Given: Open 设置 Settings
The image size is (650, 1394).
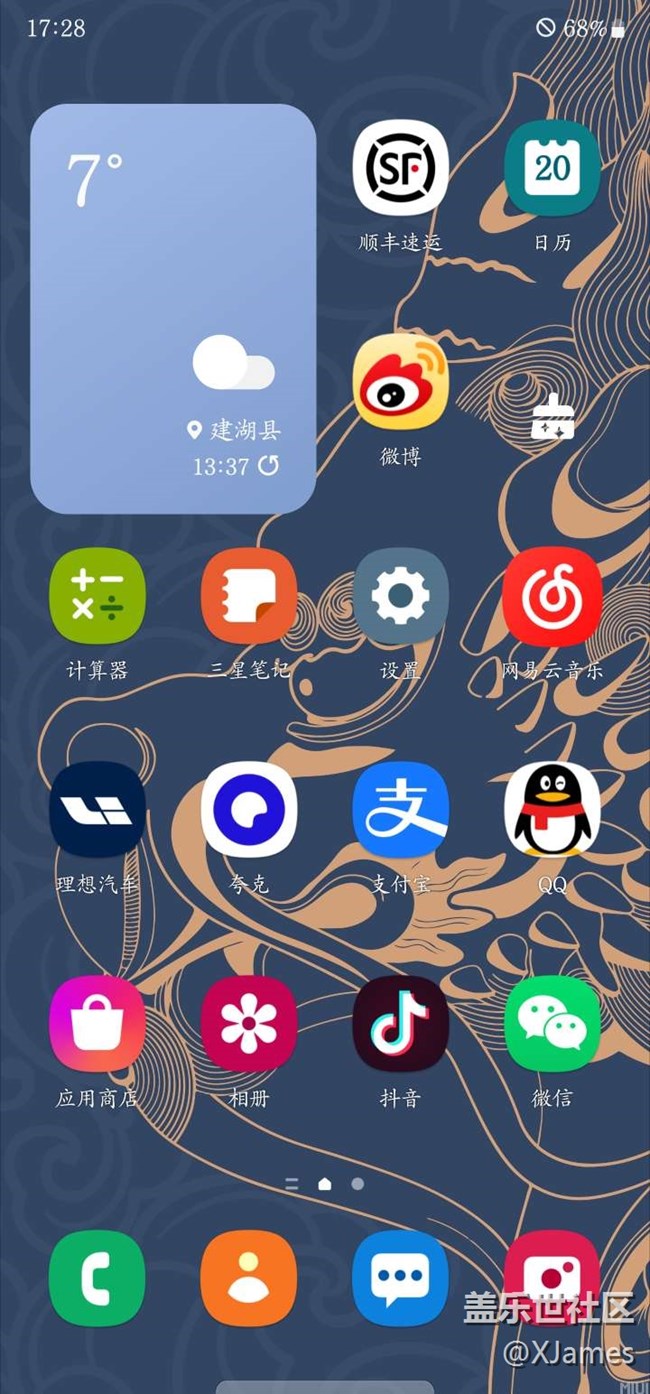Looking at the screenshot, I should click(400, 596).
